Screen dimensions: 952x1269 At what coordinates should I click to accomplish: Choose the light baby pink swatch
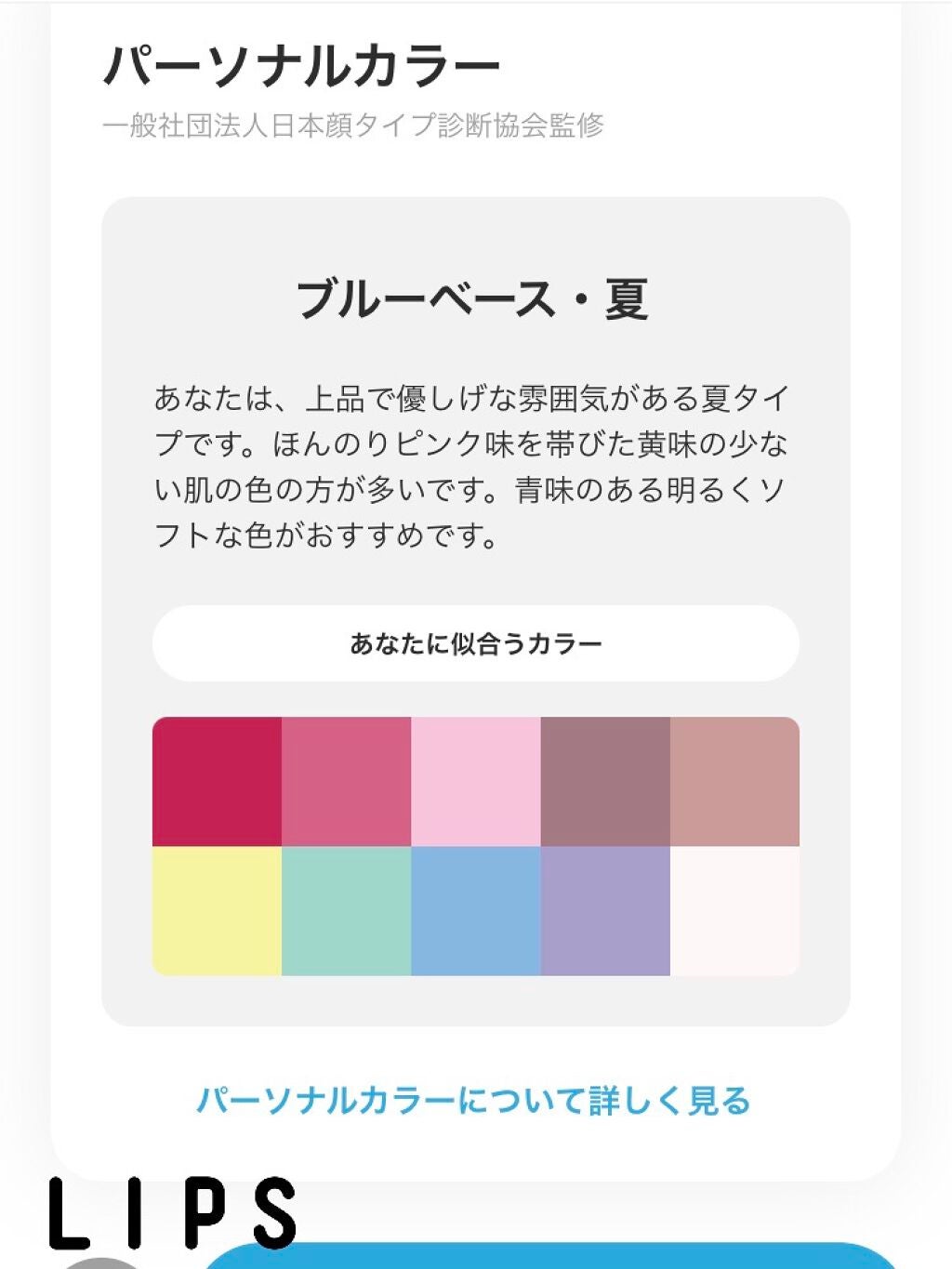click(476, 779)
